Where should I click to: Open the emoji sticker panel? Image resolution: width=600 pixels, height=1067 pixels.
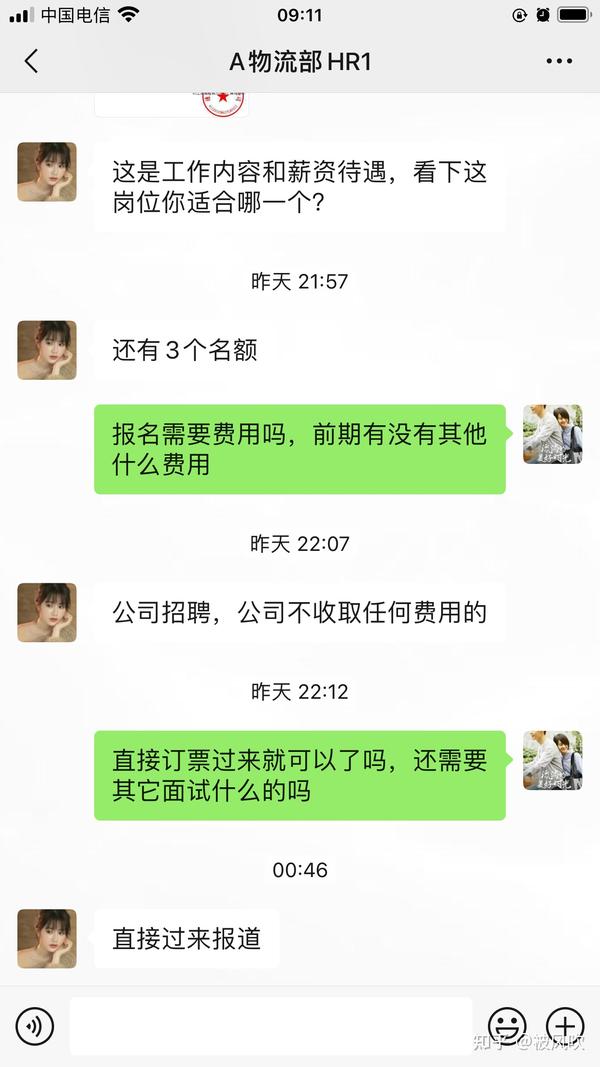(507, 1025)
